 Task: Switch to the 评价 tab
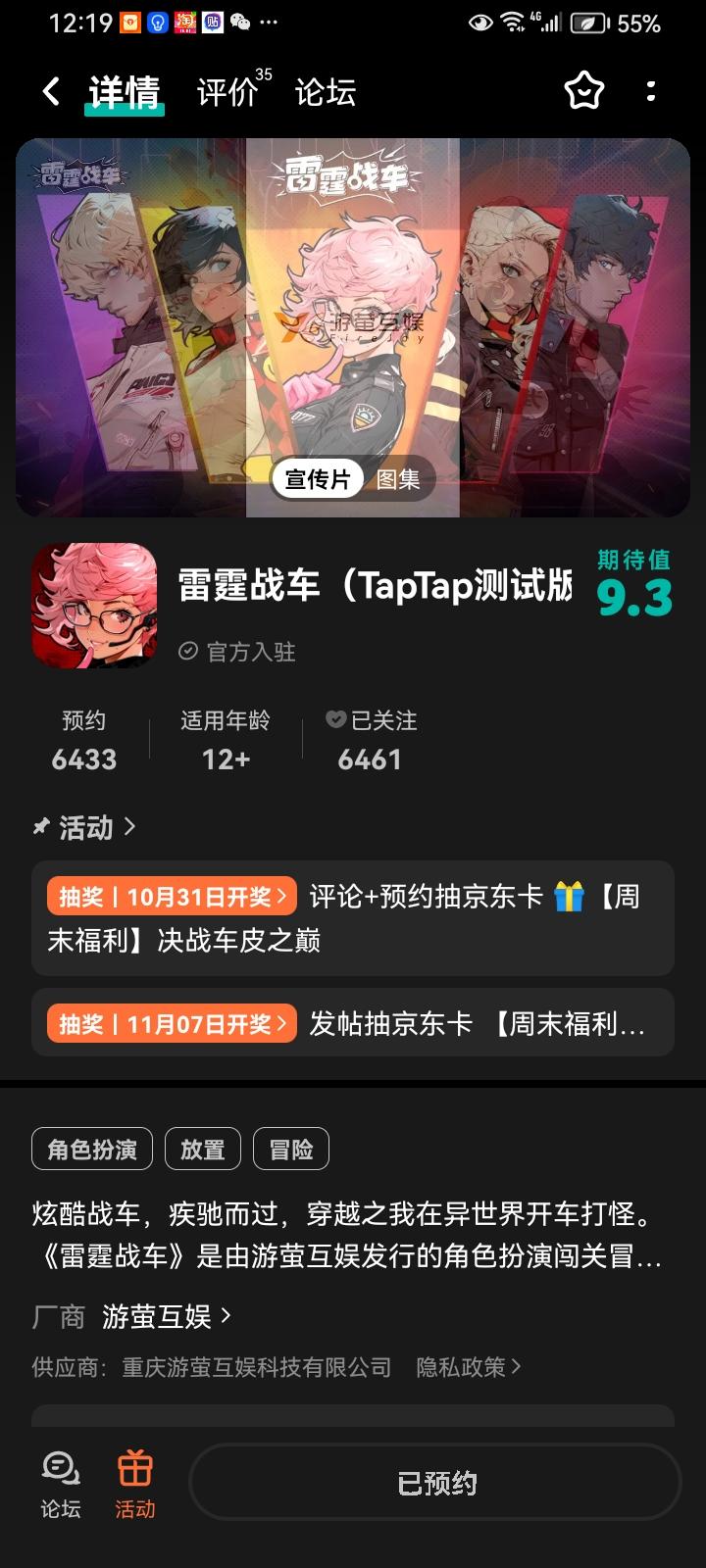coord(226,91)
